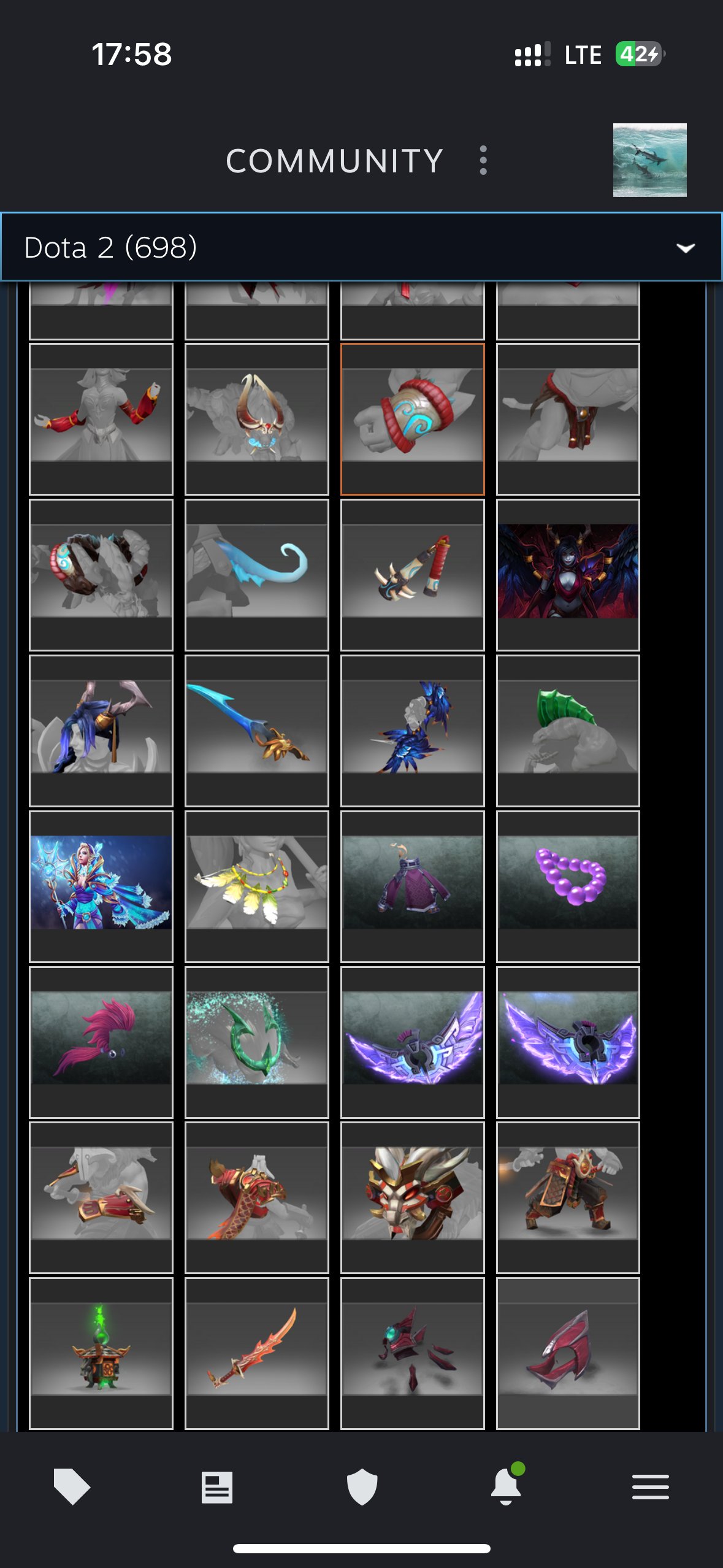Open the yellow feather necklace item
This screenshot has width=723, height=1568.
[x=257, y=886]
